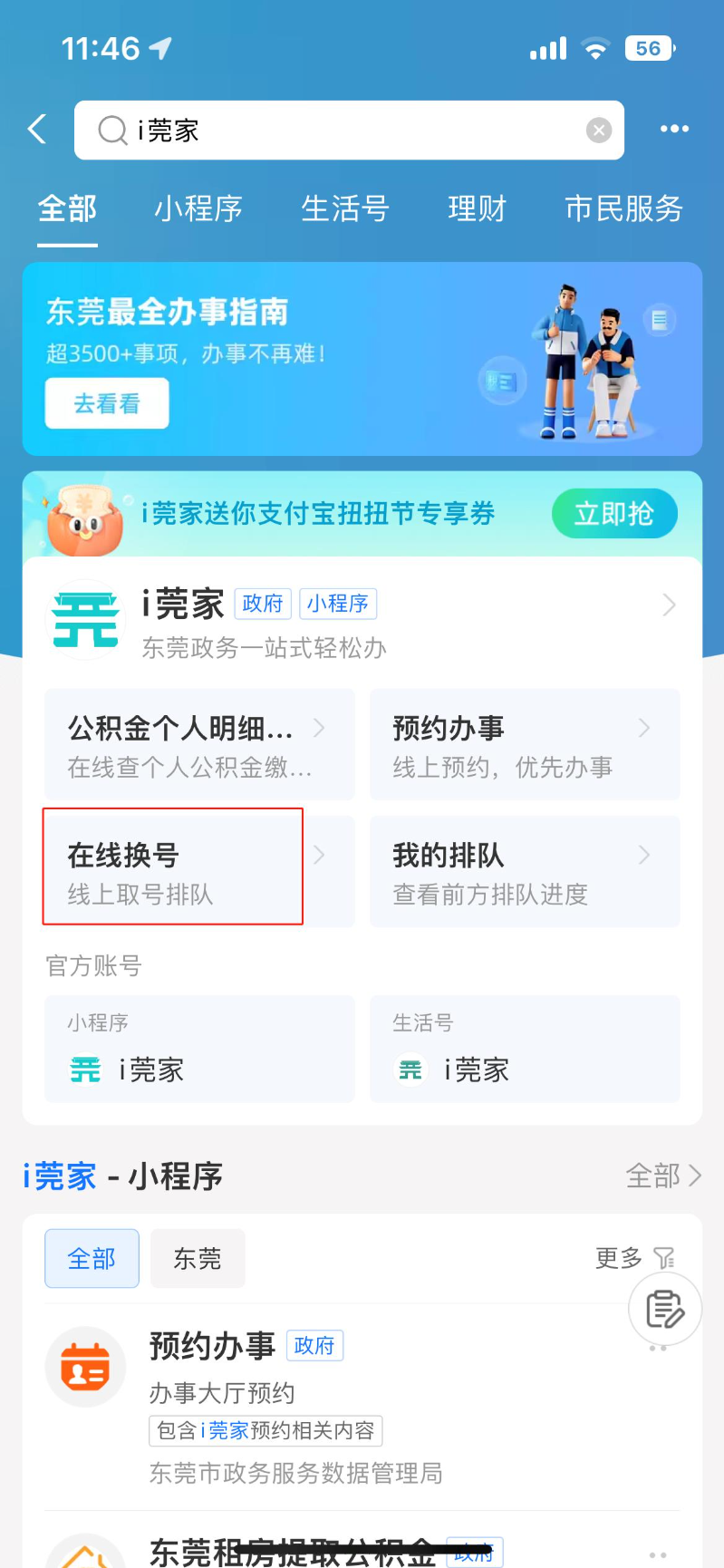Open 公积金个人明细 shortcut
Viewport: 724px width, 1568px height.
pyautogui.click(x=199, y=745)
